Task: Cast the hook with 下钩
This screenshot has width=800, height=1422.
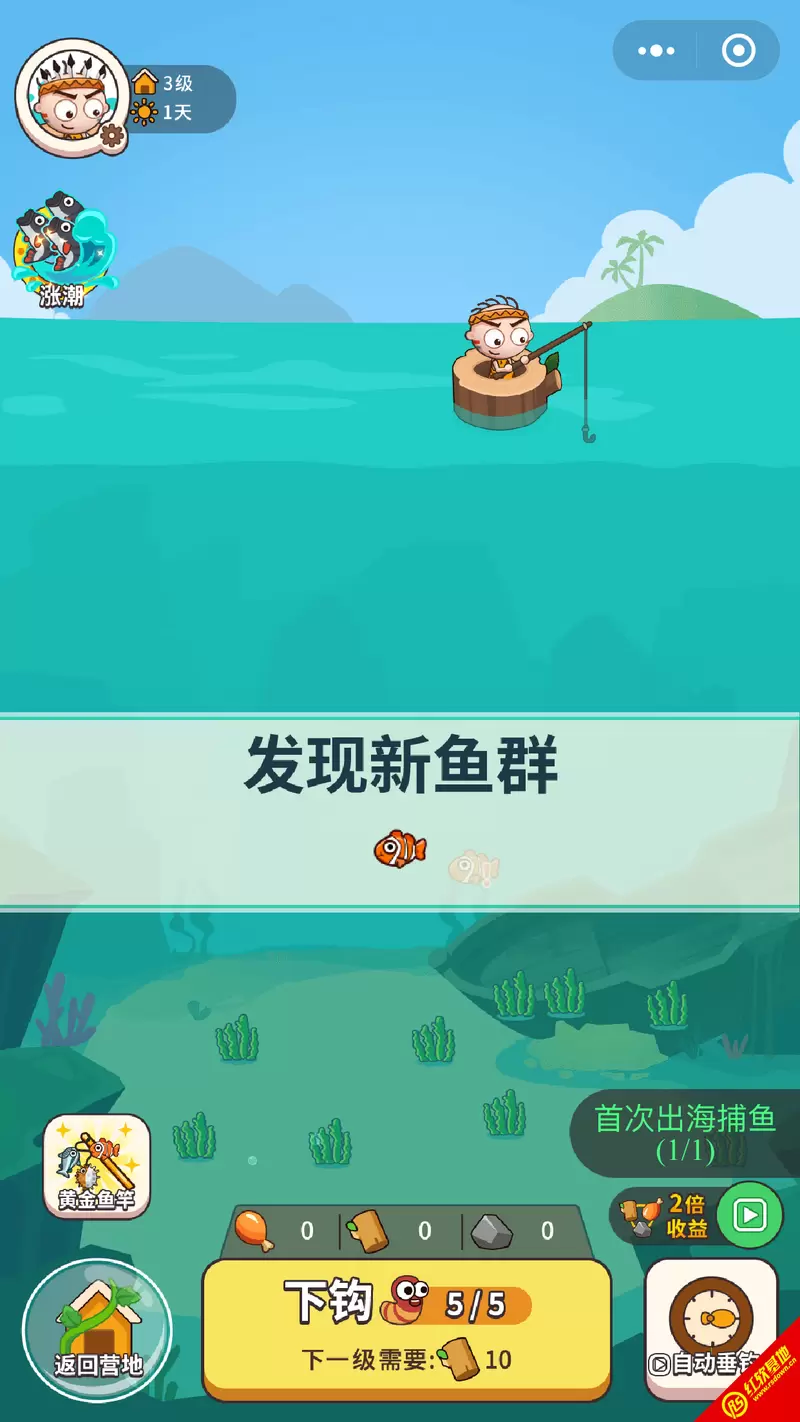Action: (x=406, y=1326)
